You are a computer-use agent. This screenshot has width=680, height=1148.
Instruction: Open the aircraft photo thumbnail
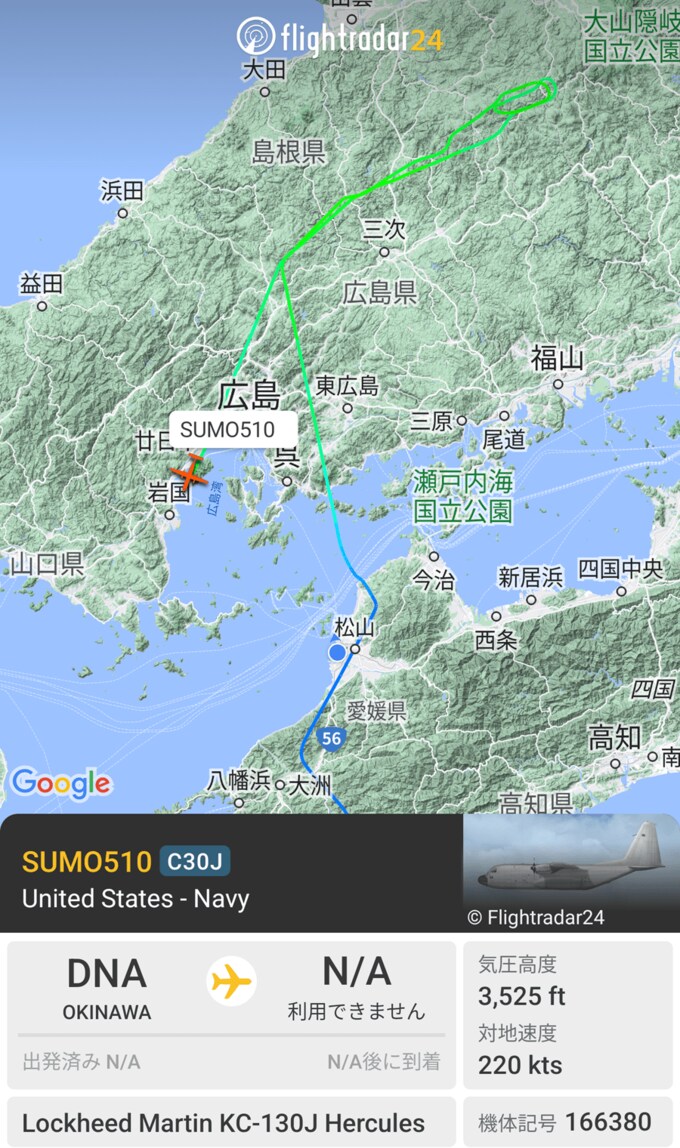(x=570, y=870)
